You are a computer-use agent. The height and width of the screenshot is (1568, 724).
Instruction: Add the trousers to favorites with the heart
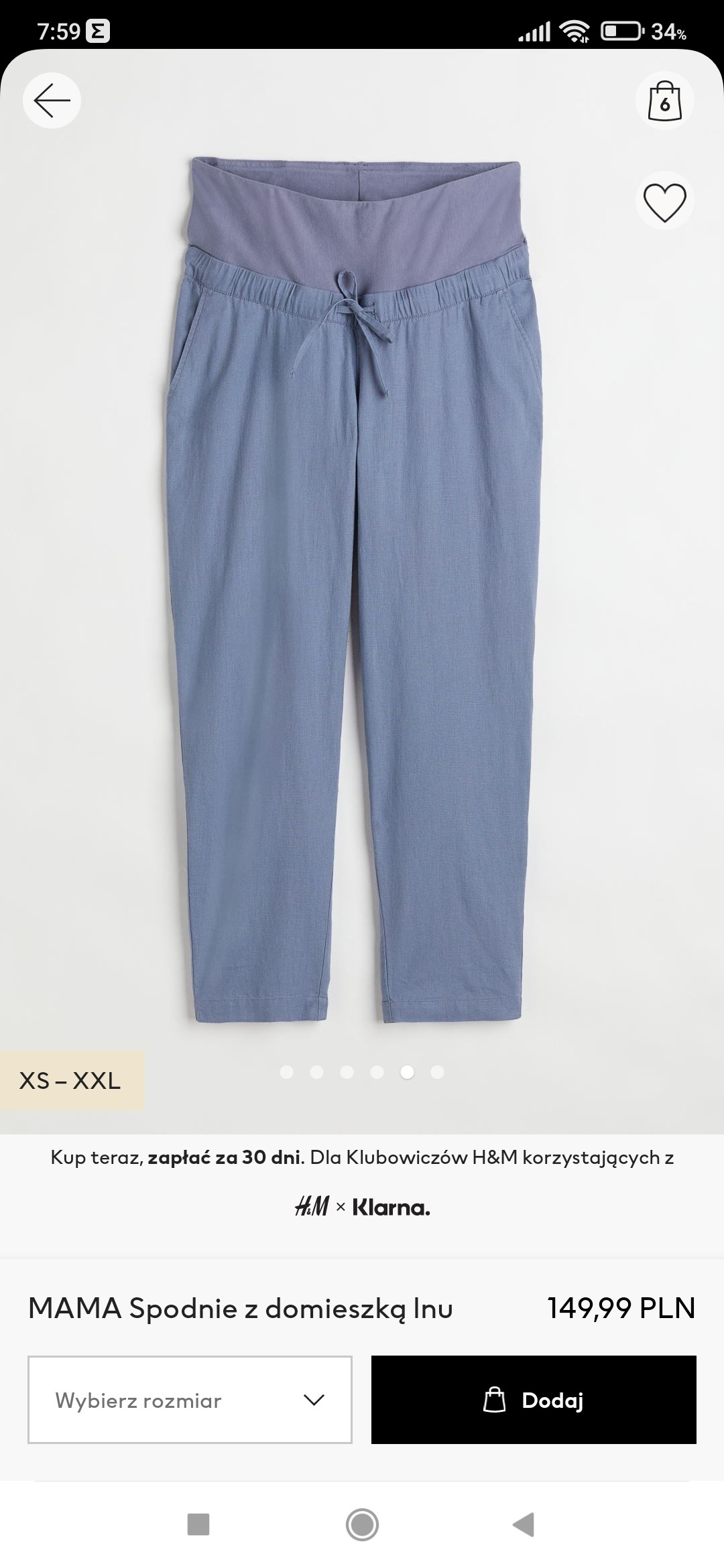click(664, 201)
